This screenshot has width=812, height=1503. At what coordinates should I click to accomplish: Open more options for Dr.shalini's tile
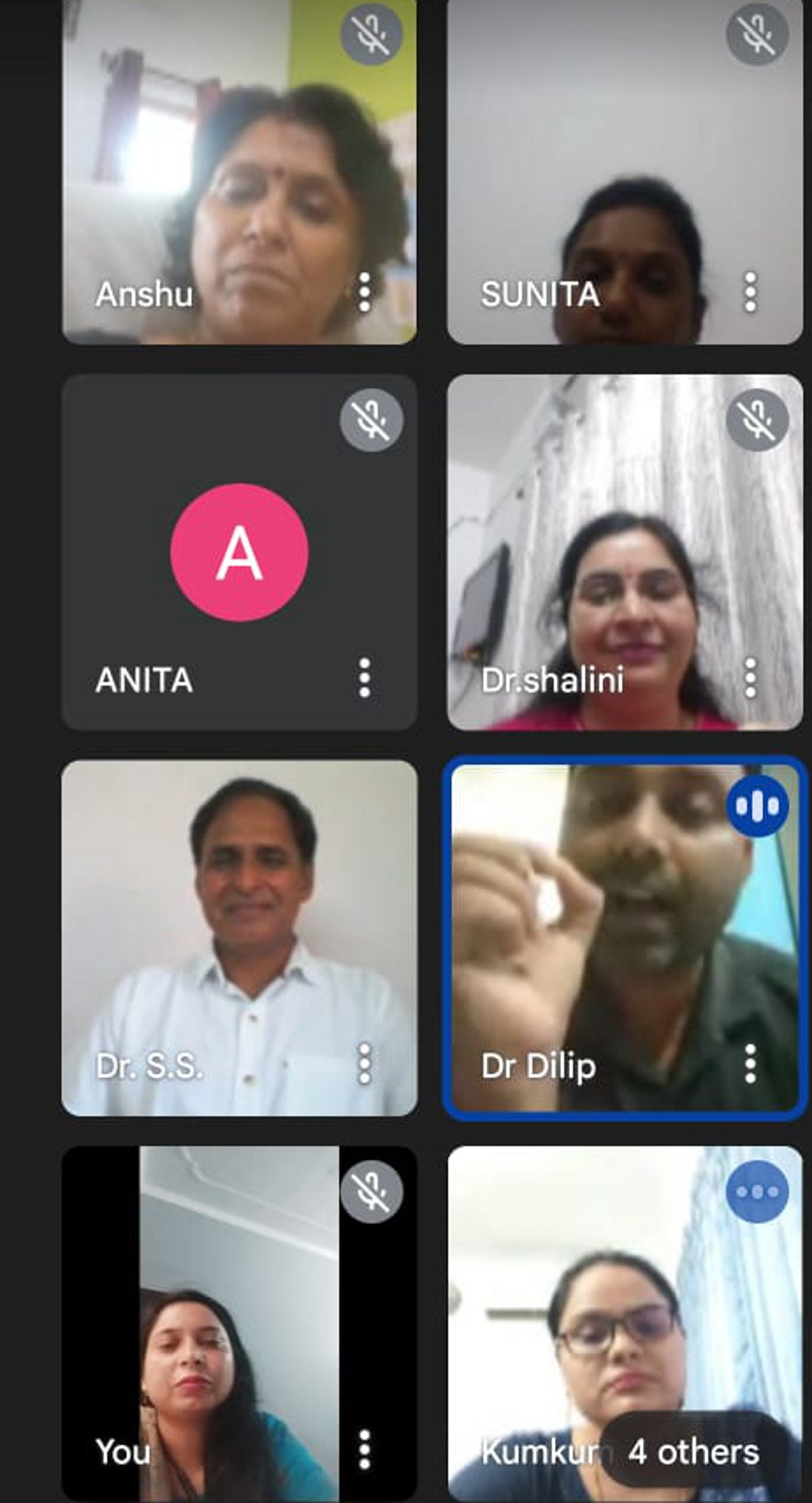click(x=750, y=678)
